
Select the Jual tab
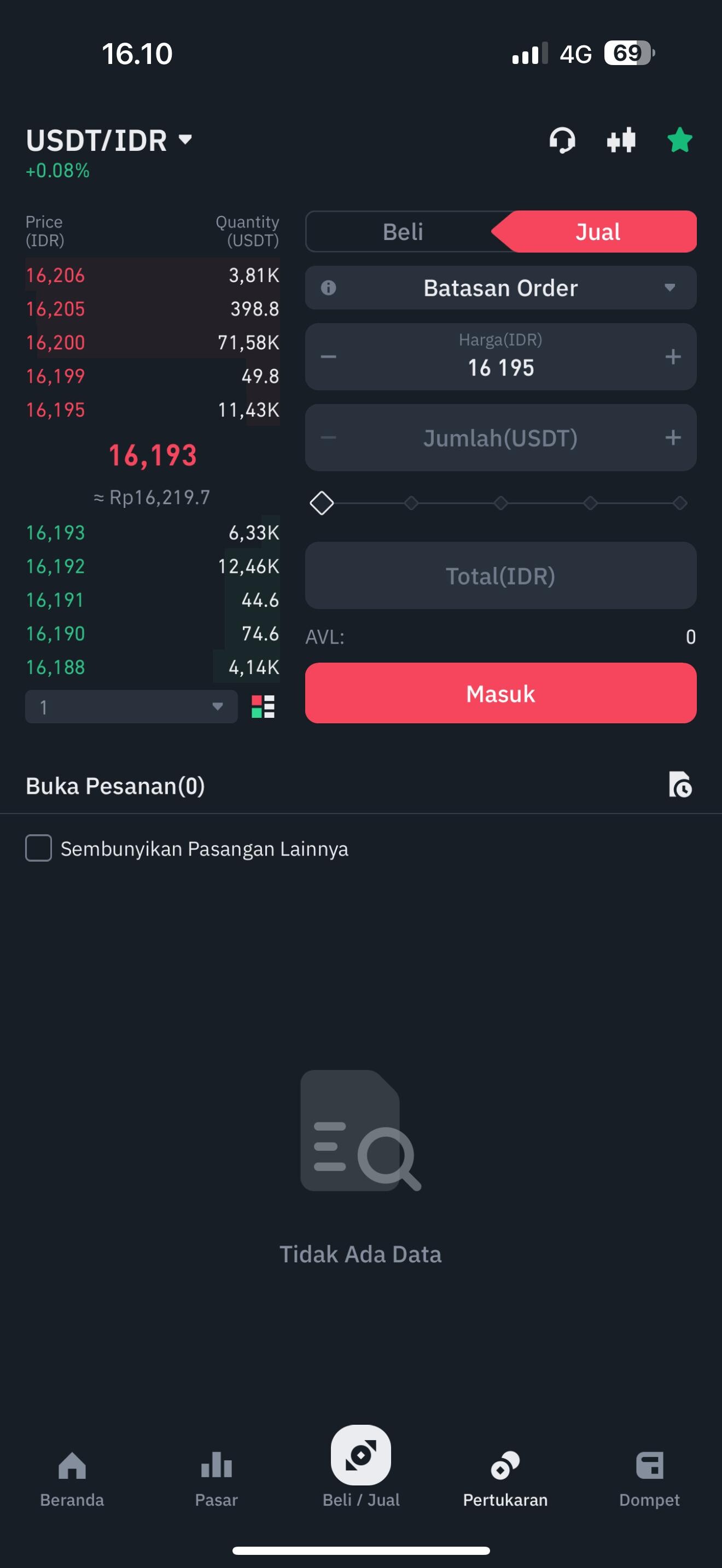click(598, 232)
